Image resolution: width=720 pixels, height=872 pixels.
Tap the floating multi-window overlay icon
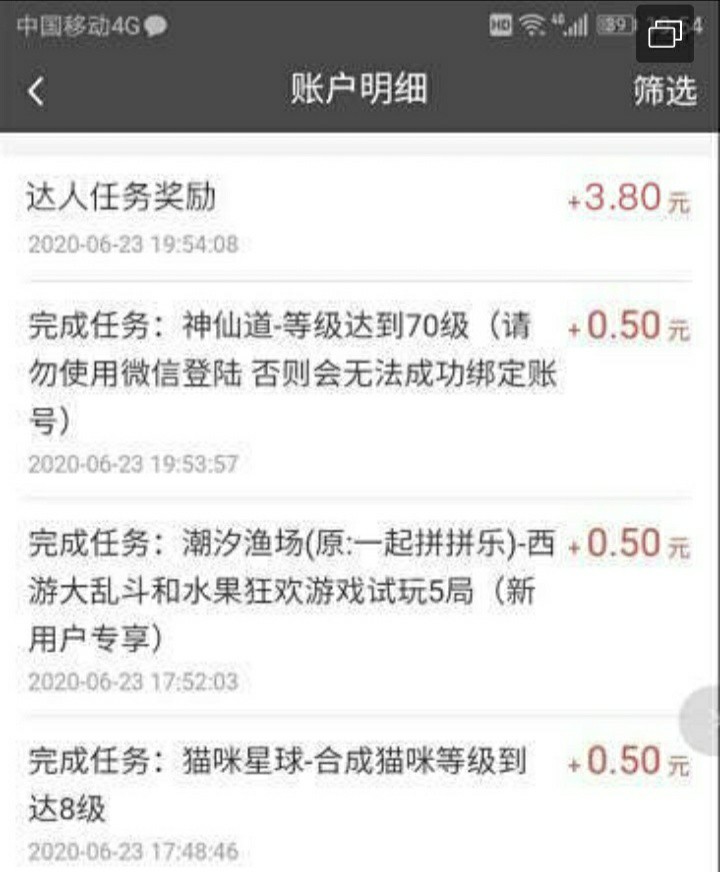665,34
